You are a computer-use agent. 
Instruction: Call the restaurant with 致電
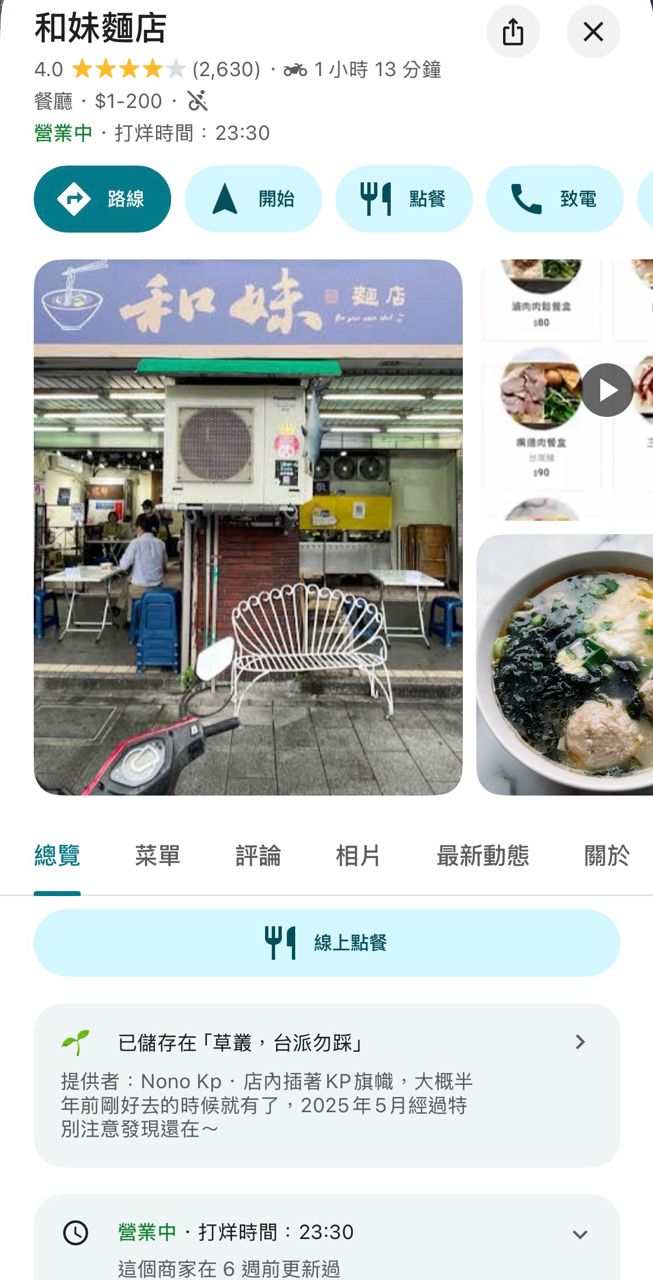pos(555,199)
